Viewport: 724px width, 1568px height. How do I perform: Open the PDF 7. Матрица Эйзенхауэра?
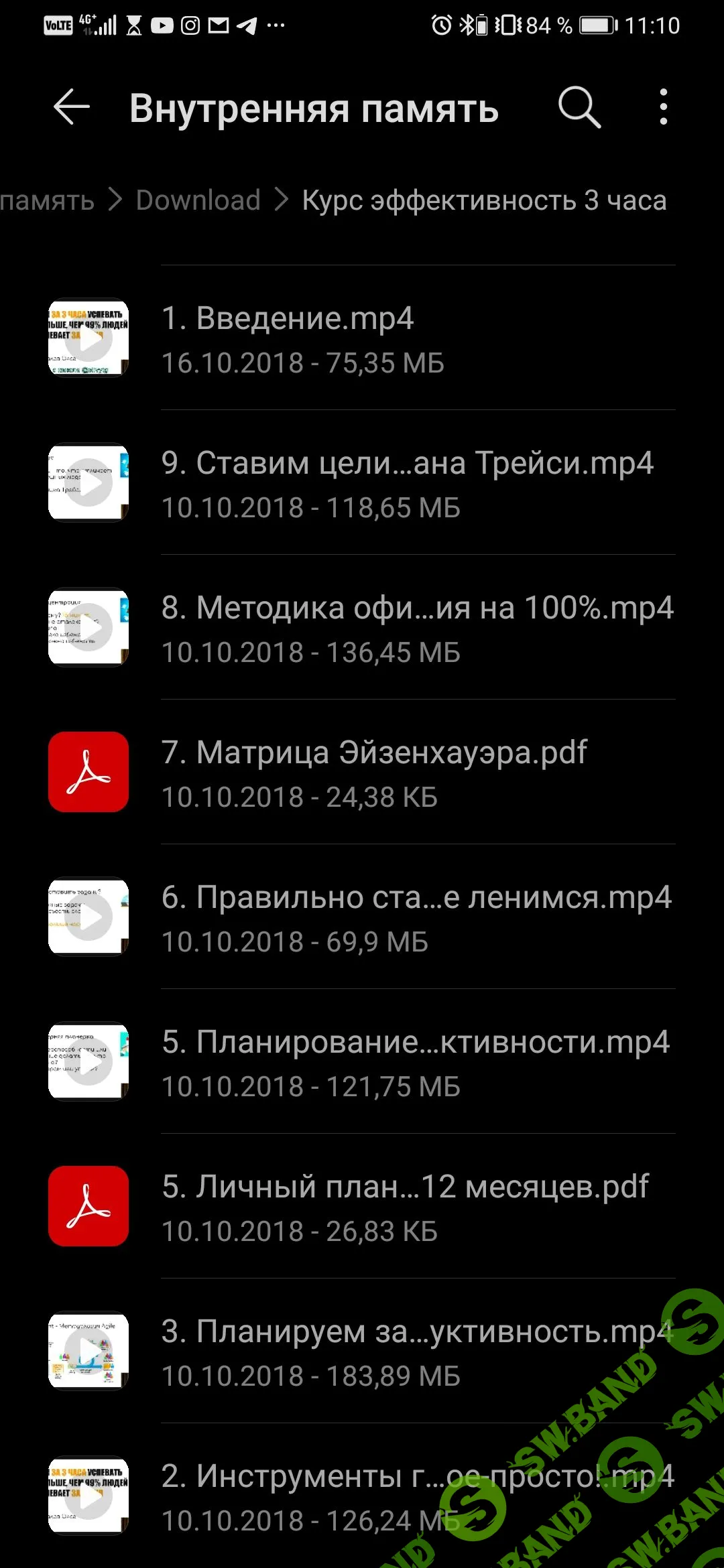(x=362, y=773)
